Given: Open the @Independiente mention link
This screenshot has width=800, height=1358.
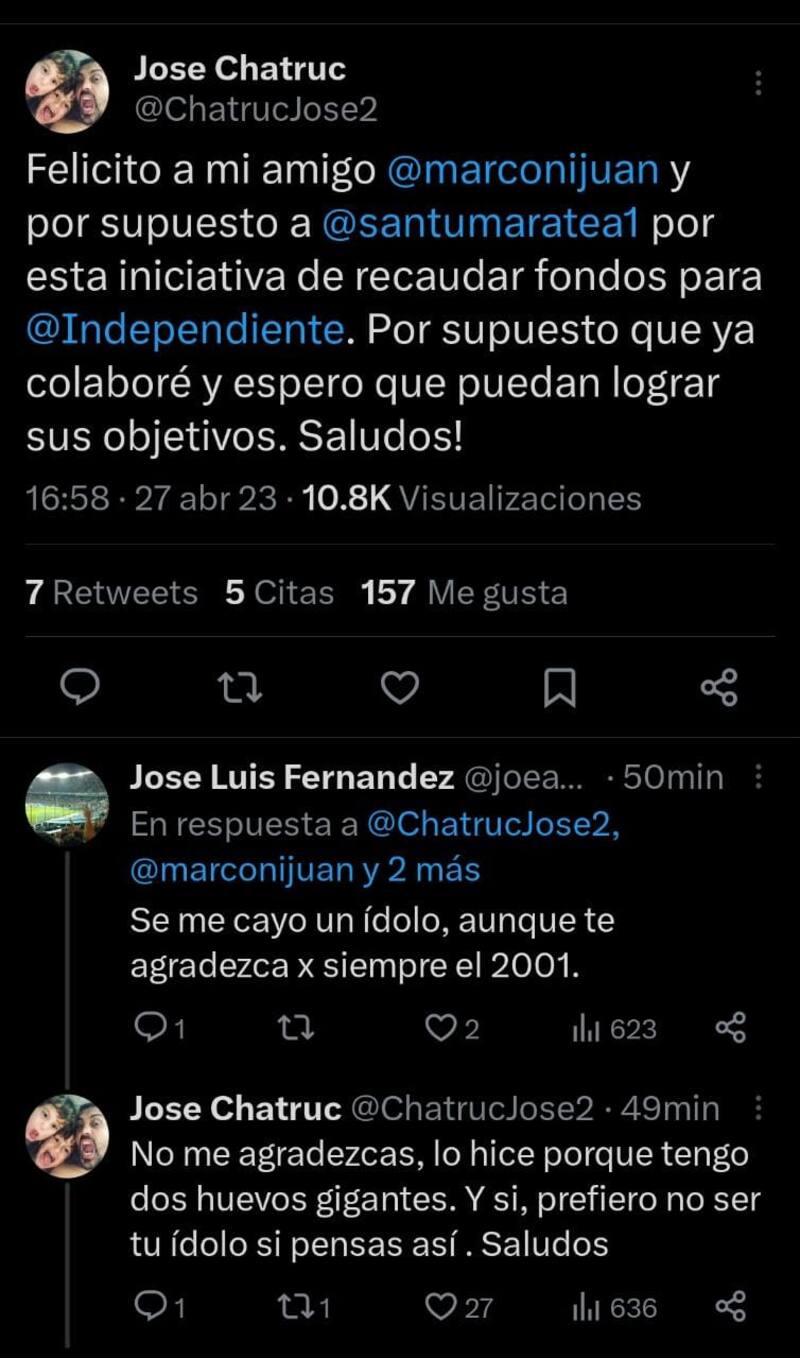Looking at the screenshot, I should [x=184, y=329].
